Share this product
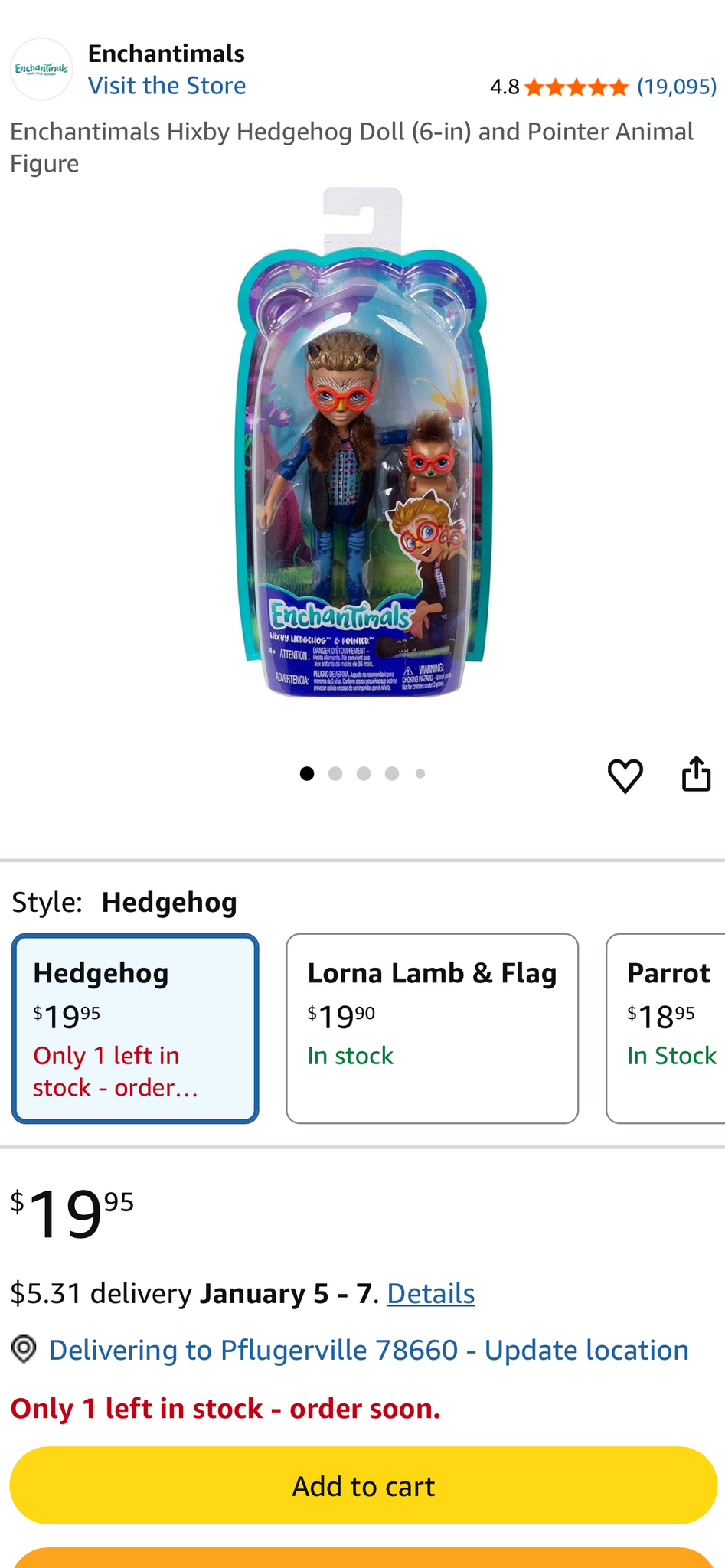Image resolution: width=725 pixels, height=1568 pixels. [x=696, y=774]
